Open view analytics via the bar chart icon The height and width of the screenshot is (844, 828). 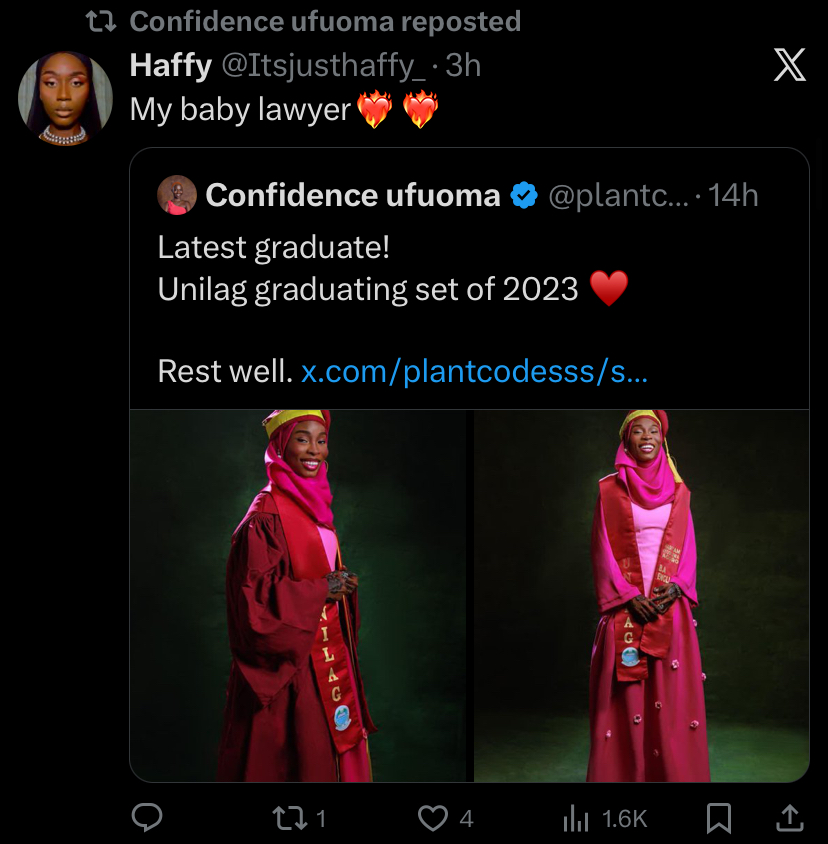577,818
